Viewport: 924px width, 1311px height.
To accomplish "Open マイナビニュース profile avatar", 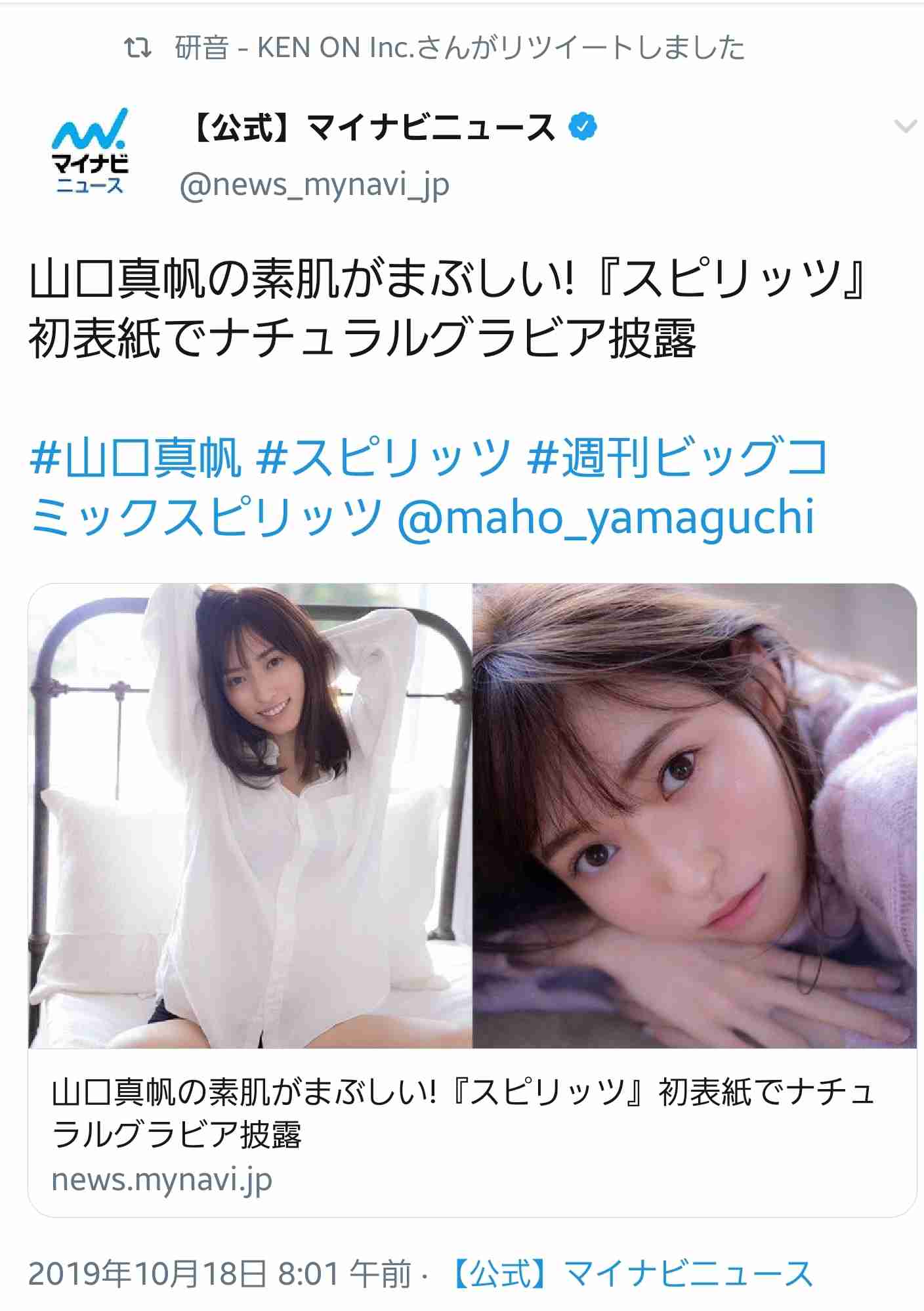I will (90, 152).
